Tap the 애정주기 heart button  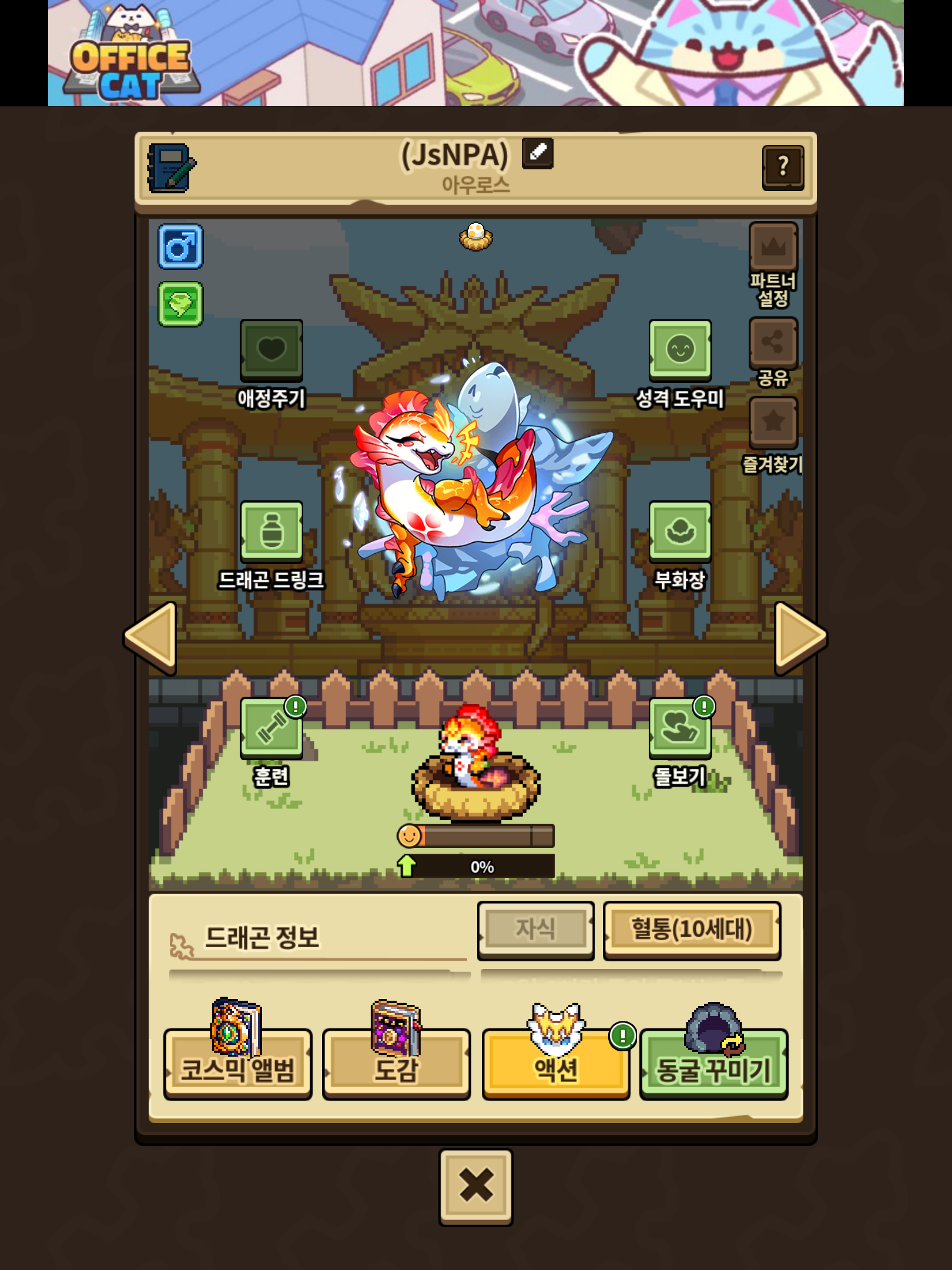[x=271, y=351]
